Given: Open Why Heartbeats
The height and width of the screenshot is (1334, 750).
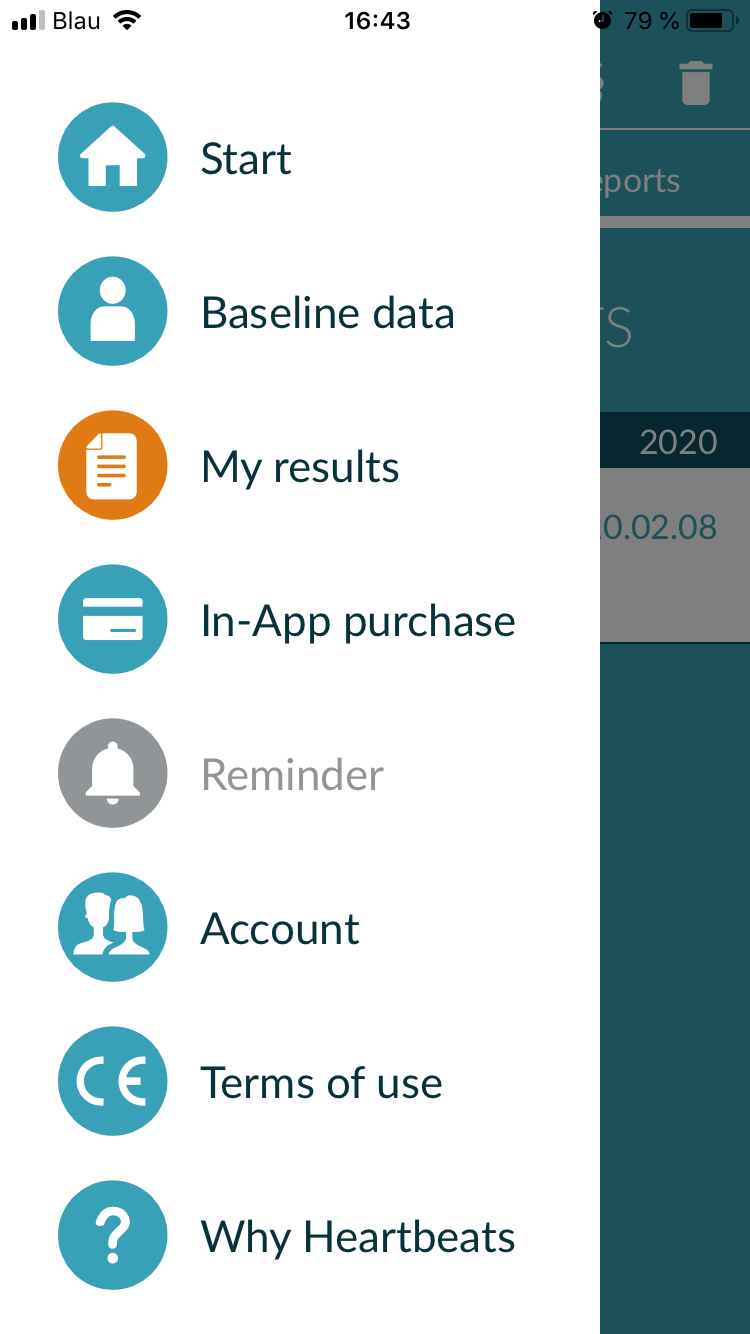Looking at the screenshot, I should point(300,1236).
